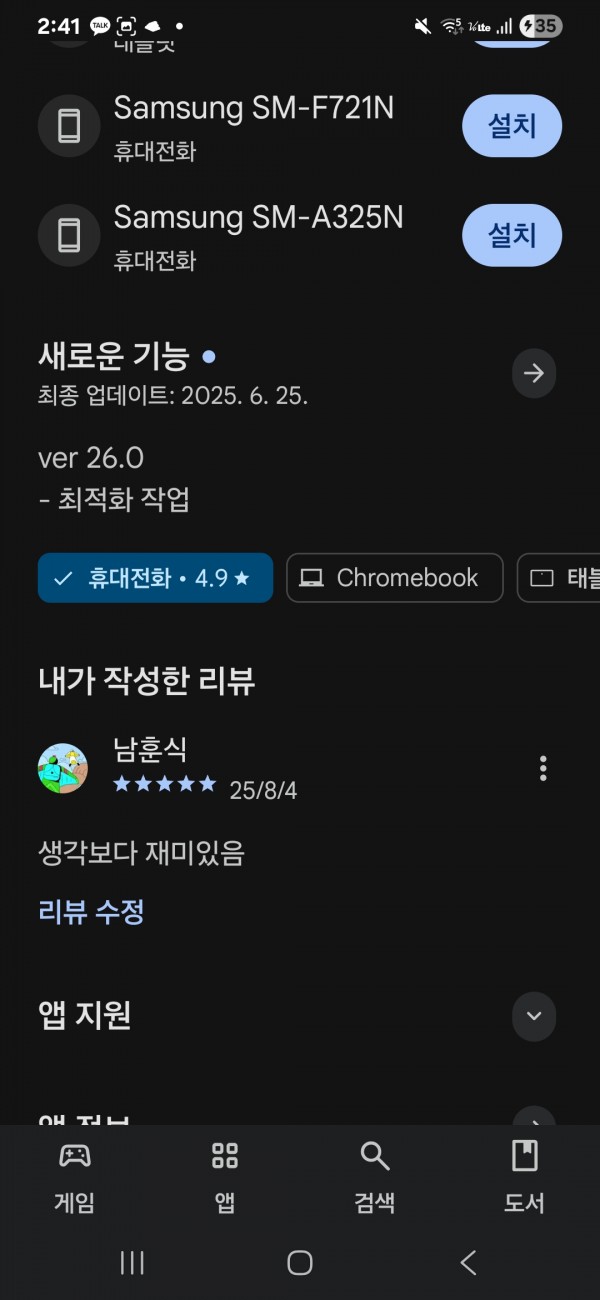The width and height of the screenshot is (600, 1300).
Task: Select the 휴대전화 4.9 chip
Action: coord(155,578)
